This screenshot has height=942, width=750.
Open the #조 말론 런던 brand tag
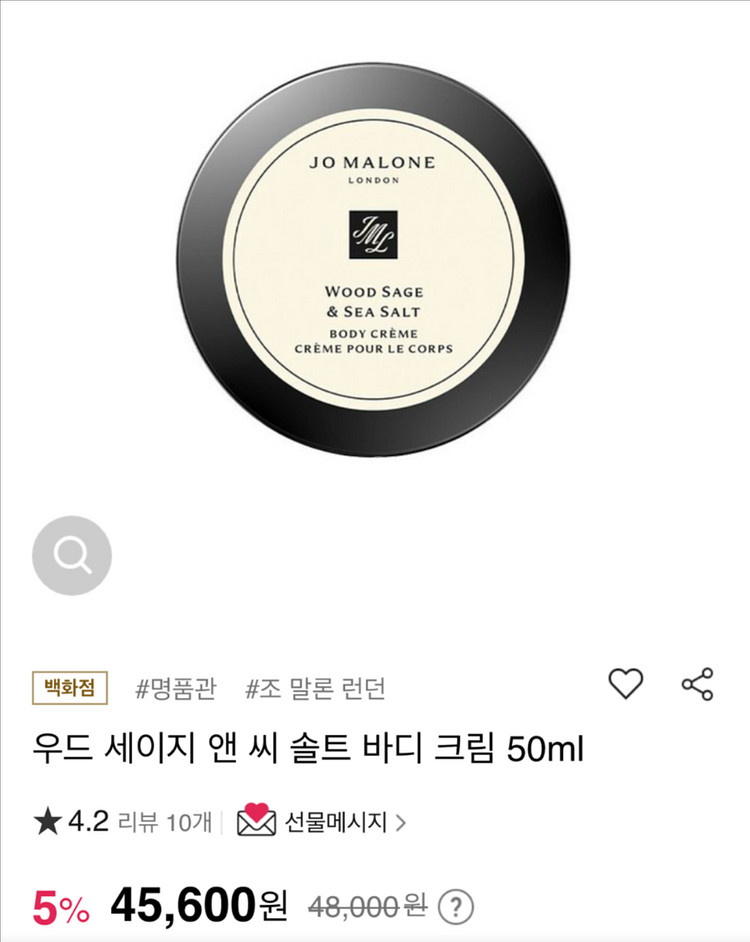(x=316, y=688)
